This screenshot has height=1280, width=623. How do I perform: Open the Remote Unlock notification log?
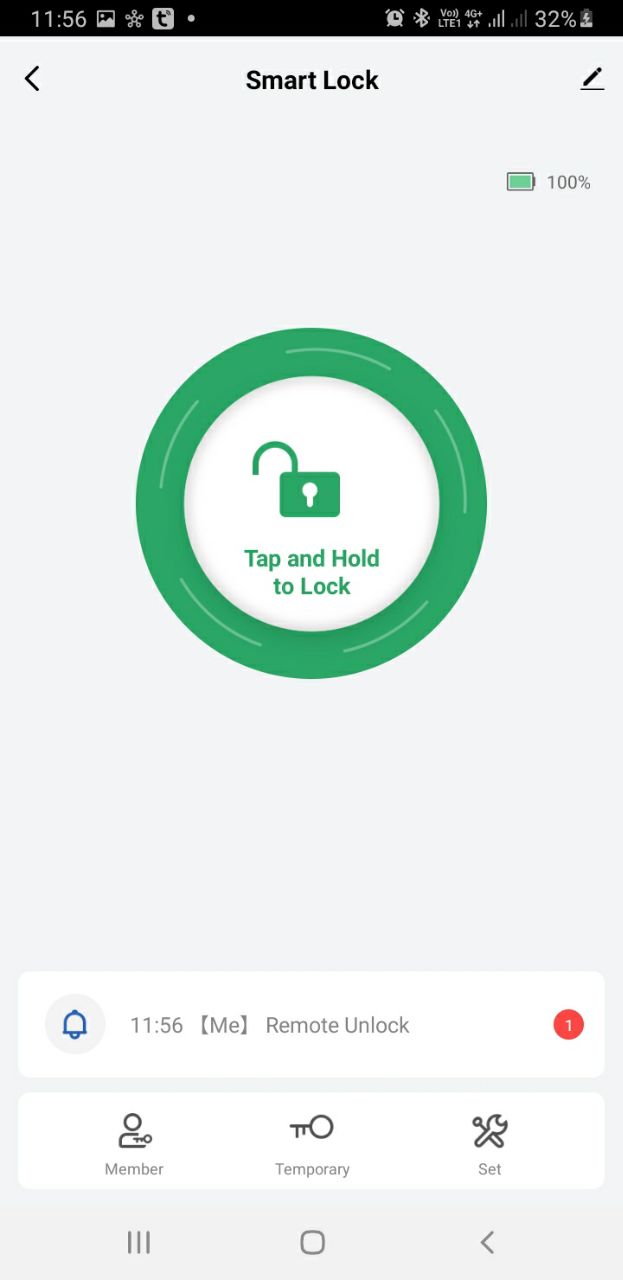pos(311,1025)
